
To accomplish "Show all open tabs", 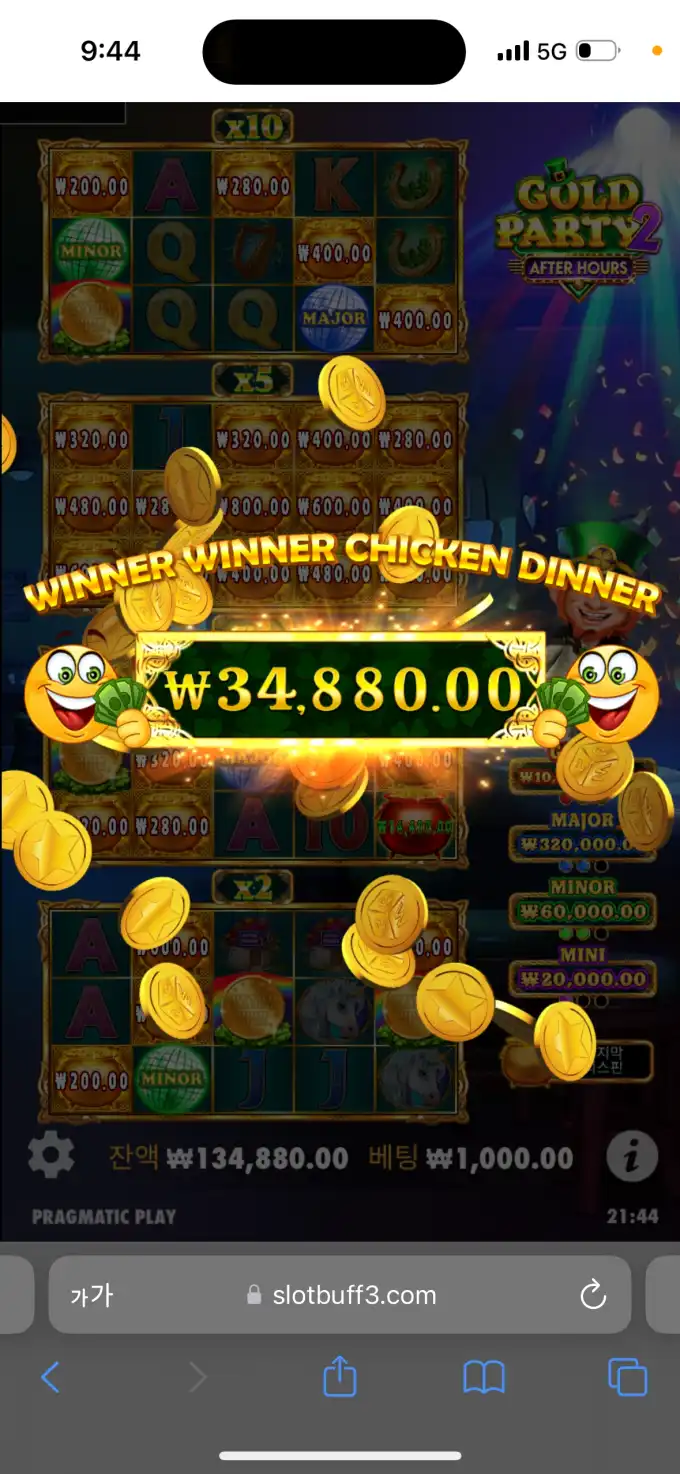I will coord(627,1378).
